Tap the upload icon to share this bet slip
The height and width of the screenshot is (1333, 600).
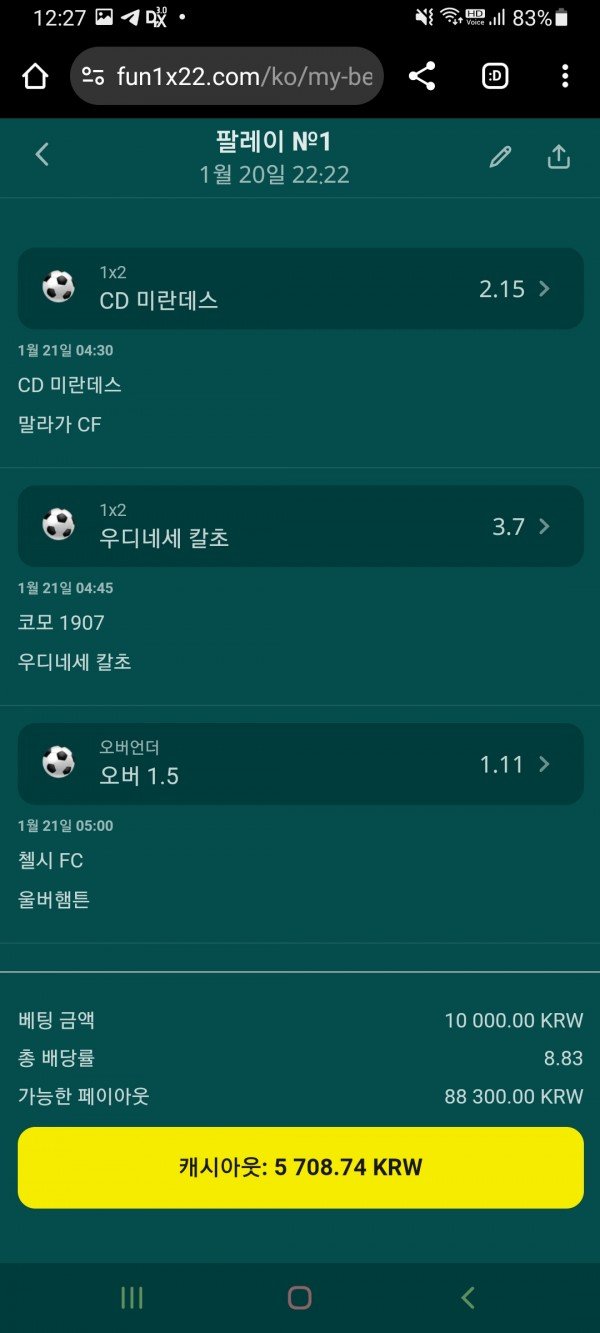coord(559,156)
